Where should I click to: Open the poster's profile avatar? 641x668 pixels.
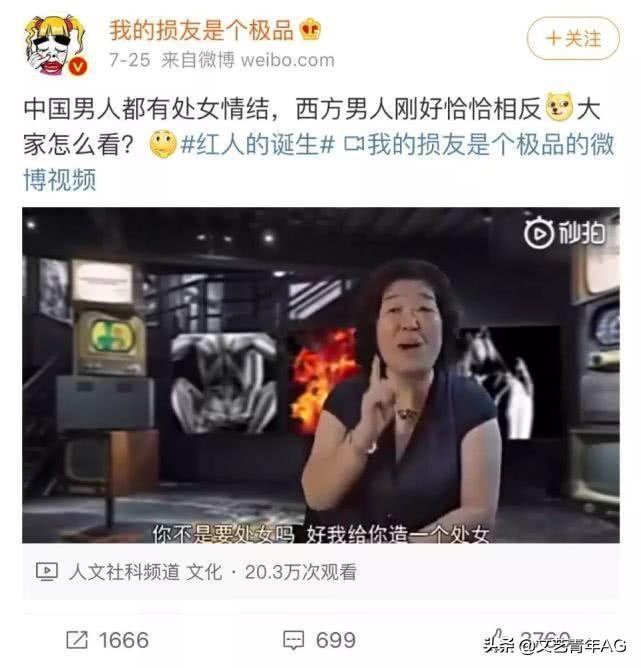57,43
